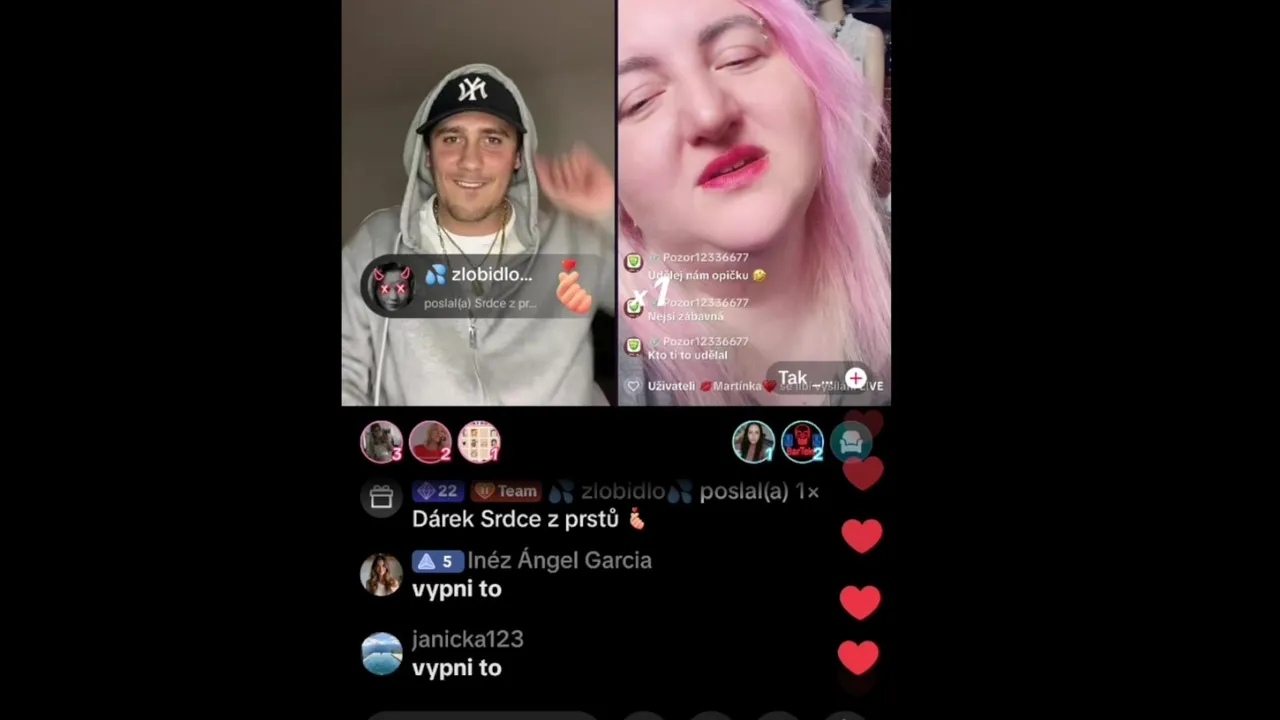
Task: Open janicka123's profile picture
Action: (381, 654)
